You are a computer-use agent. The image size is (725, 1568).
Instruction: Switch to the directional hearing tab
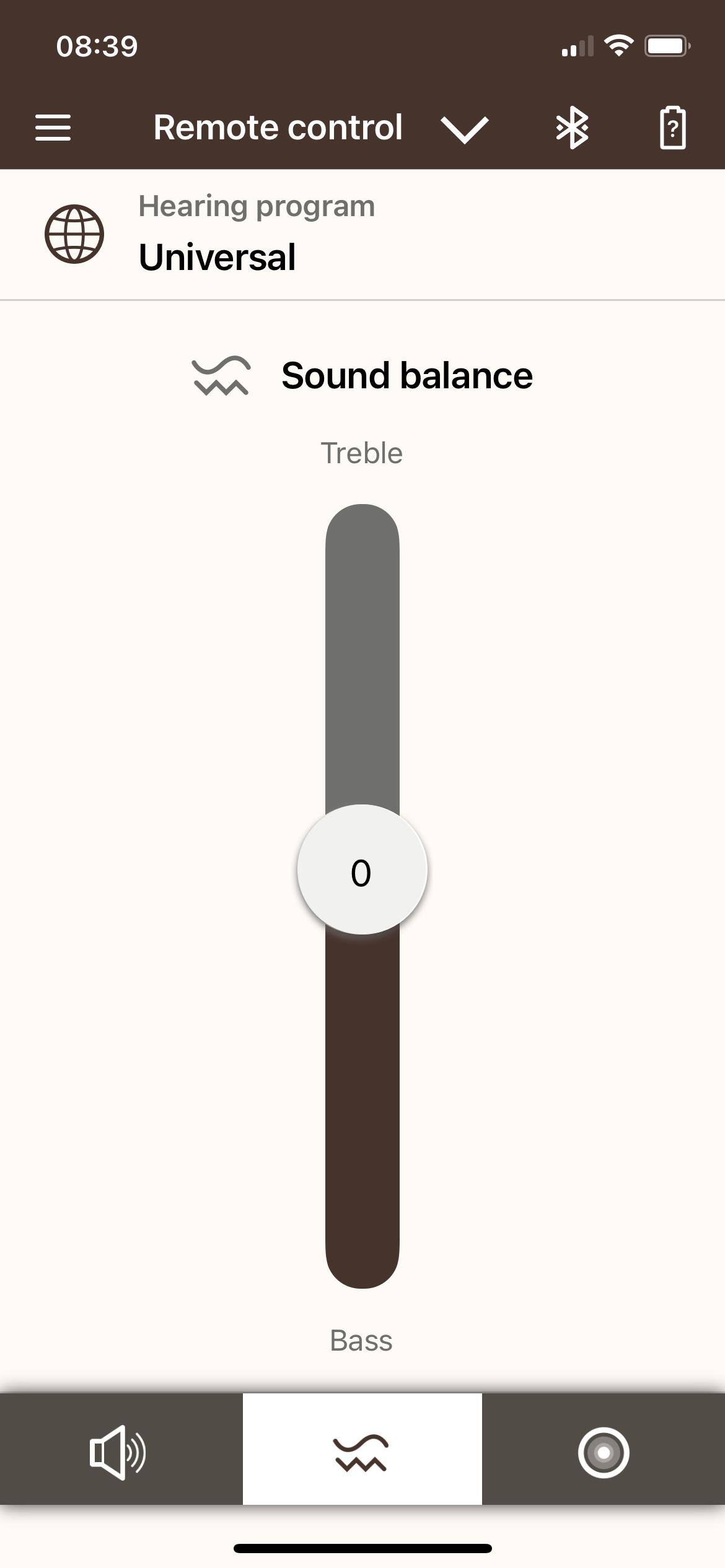tap(603, 1452)
